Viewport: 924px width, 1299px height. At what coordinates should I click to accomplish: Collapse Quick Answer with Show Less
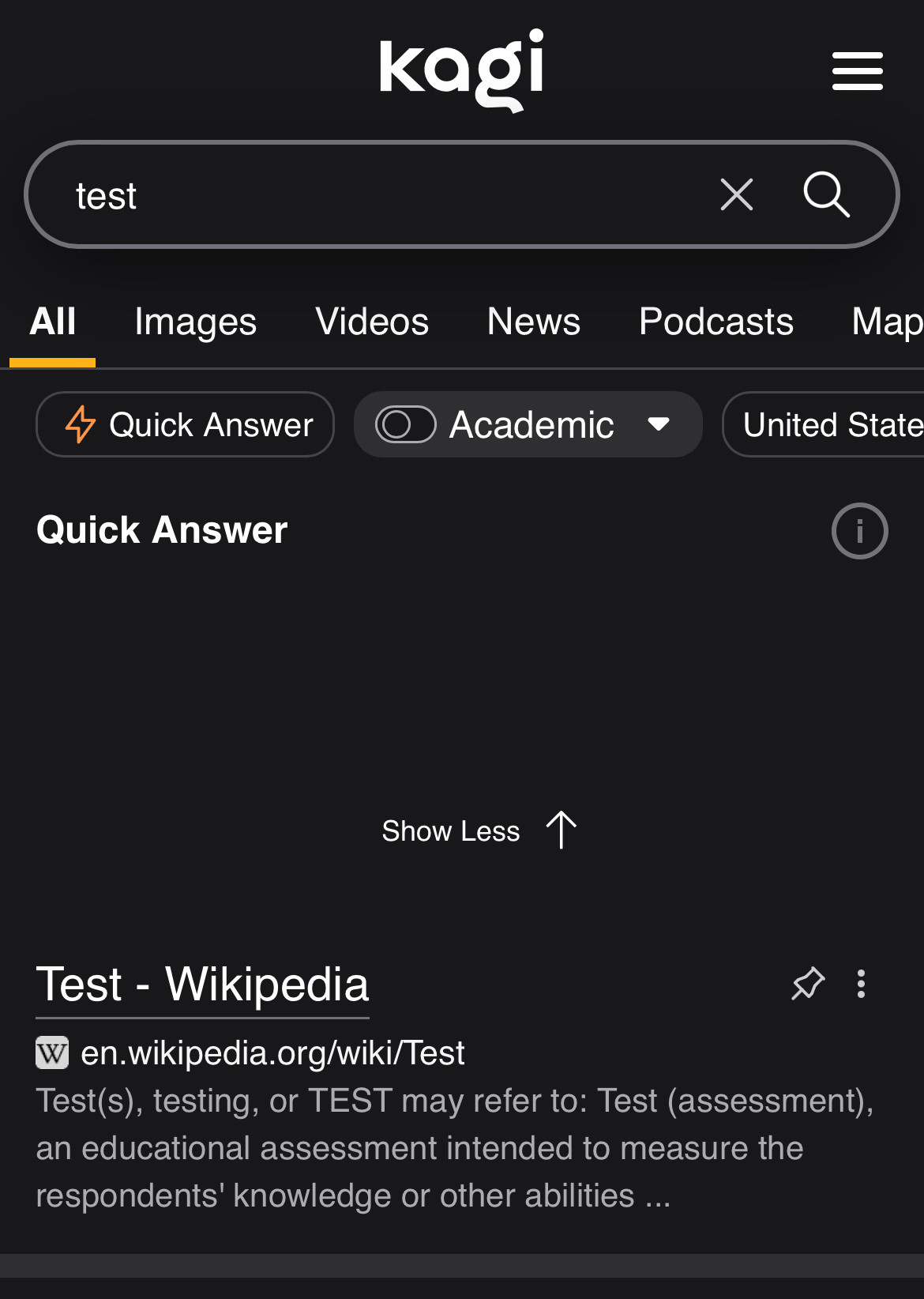[478, 830]
